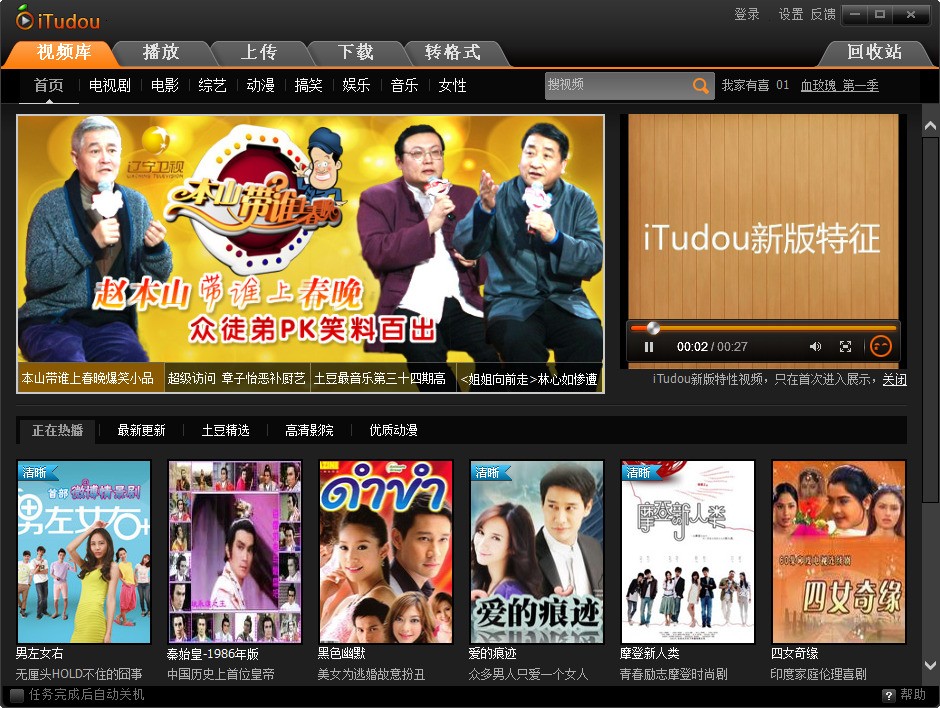Tap the orange search magnifier icon
The image size is (940, 708).
pyautogui.click(x=701, y=86)
